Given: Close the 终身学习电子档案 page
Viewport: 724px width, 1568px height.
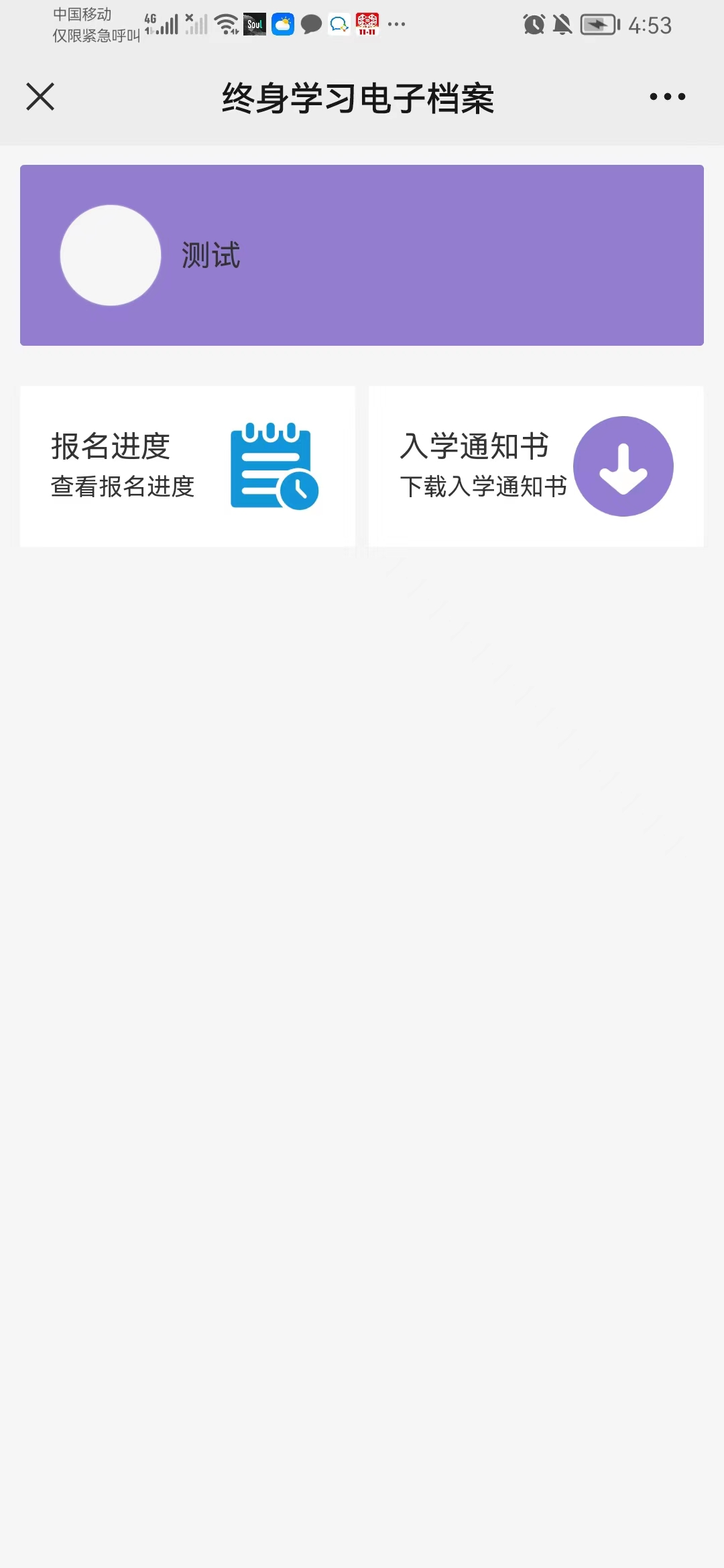Looking at the screenshot, I should click(x=40, y=96).
